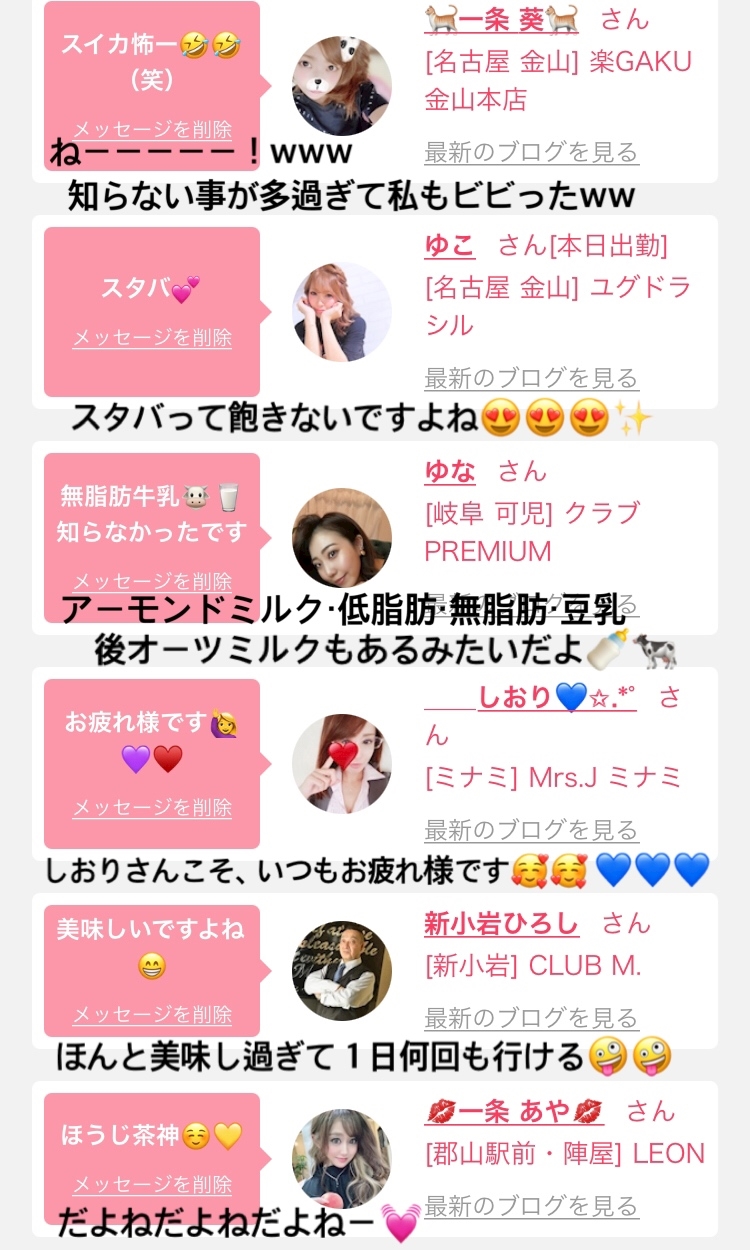Open 一条 あや's profile name link

514,1111
